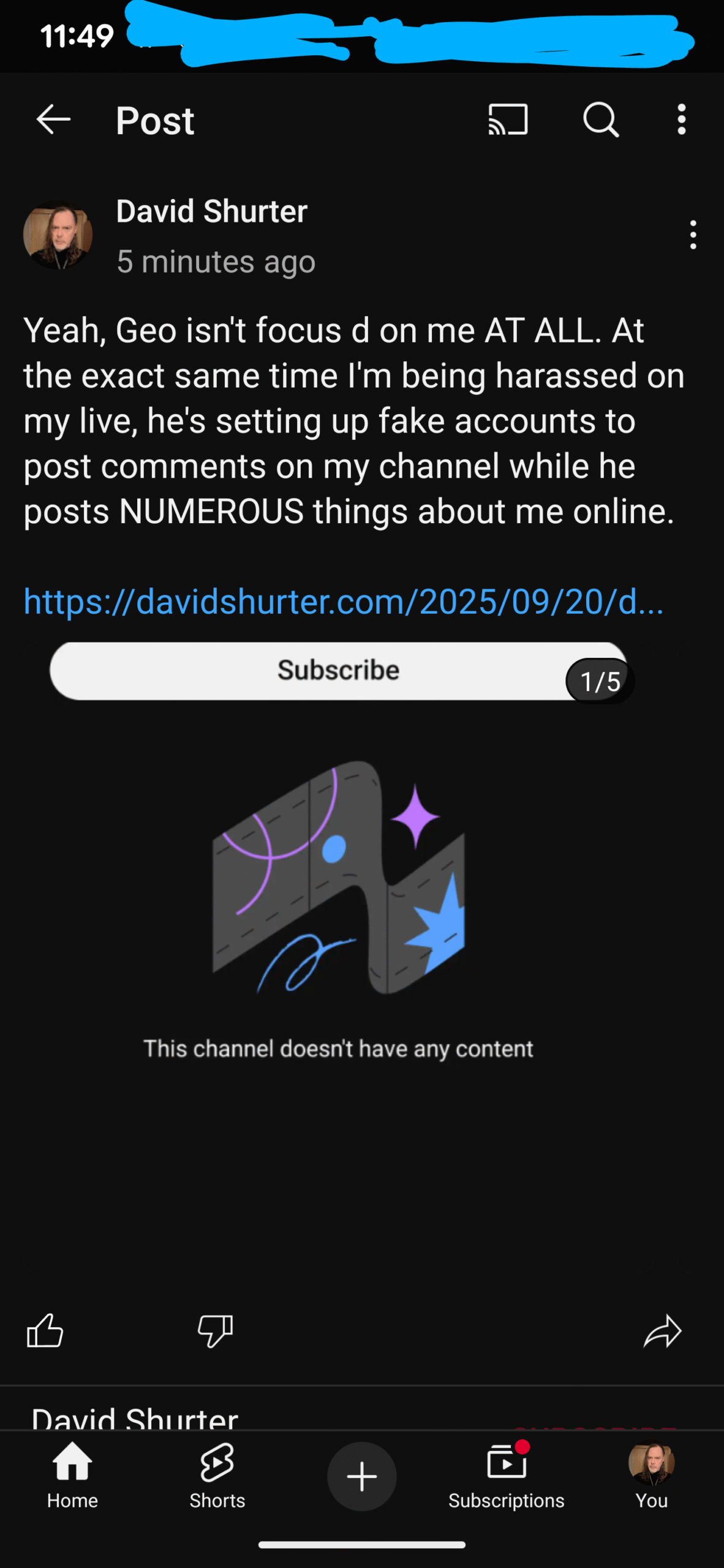724x1568 pixels.
Task: Open post options next to David Shurter
Action: point(693,235)
